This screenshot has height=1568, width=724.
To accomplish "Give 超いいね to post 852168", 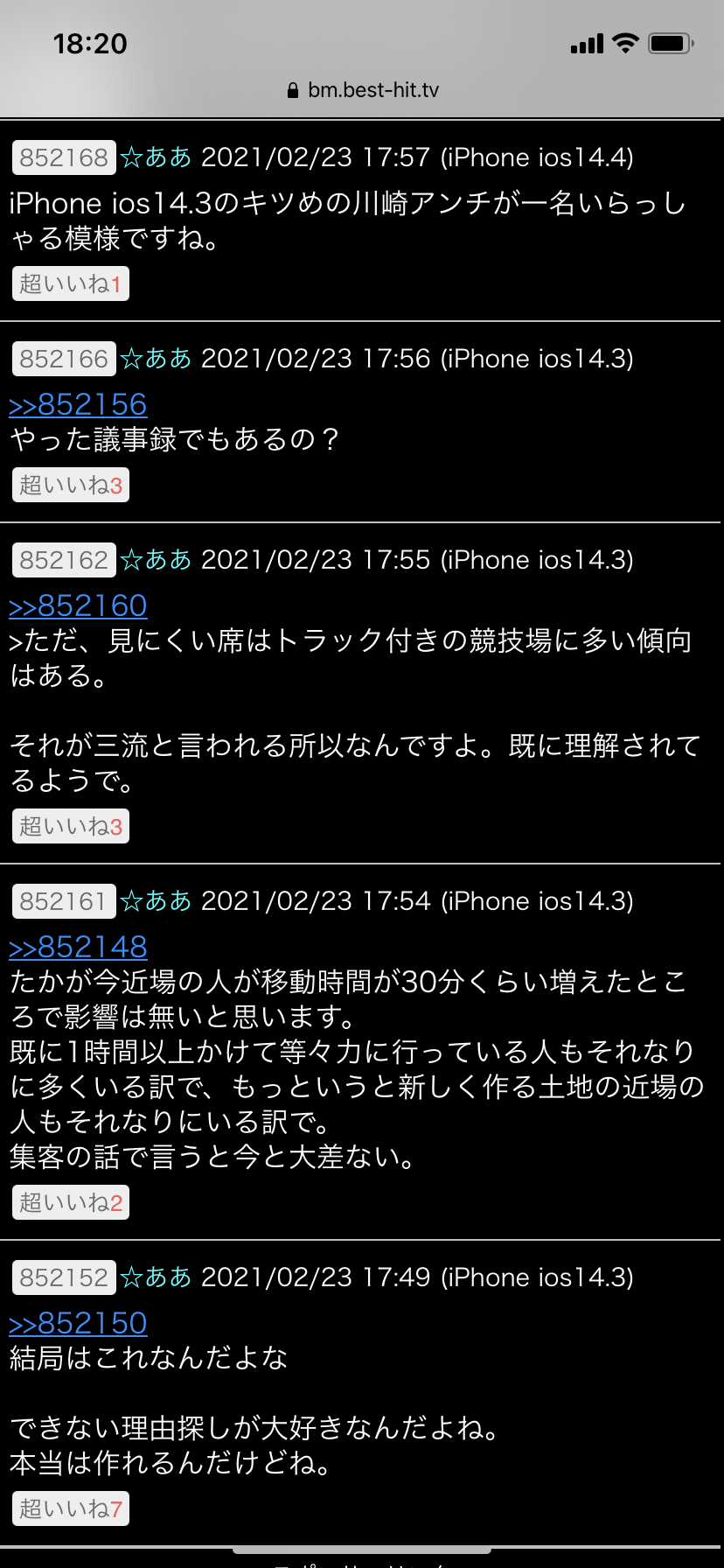I will [x=71, y=283].
